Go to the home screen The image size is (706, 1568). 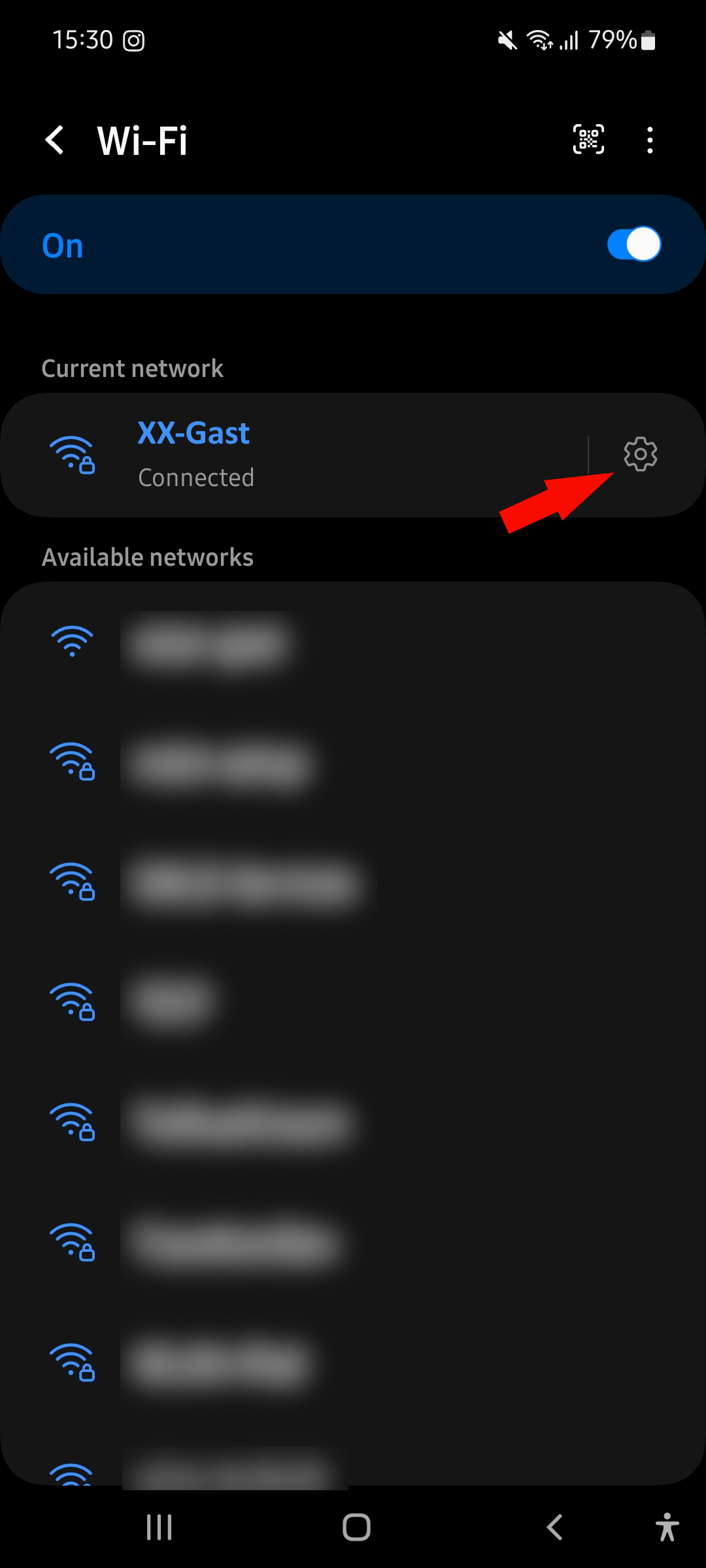click(356, 1527)
